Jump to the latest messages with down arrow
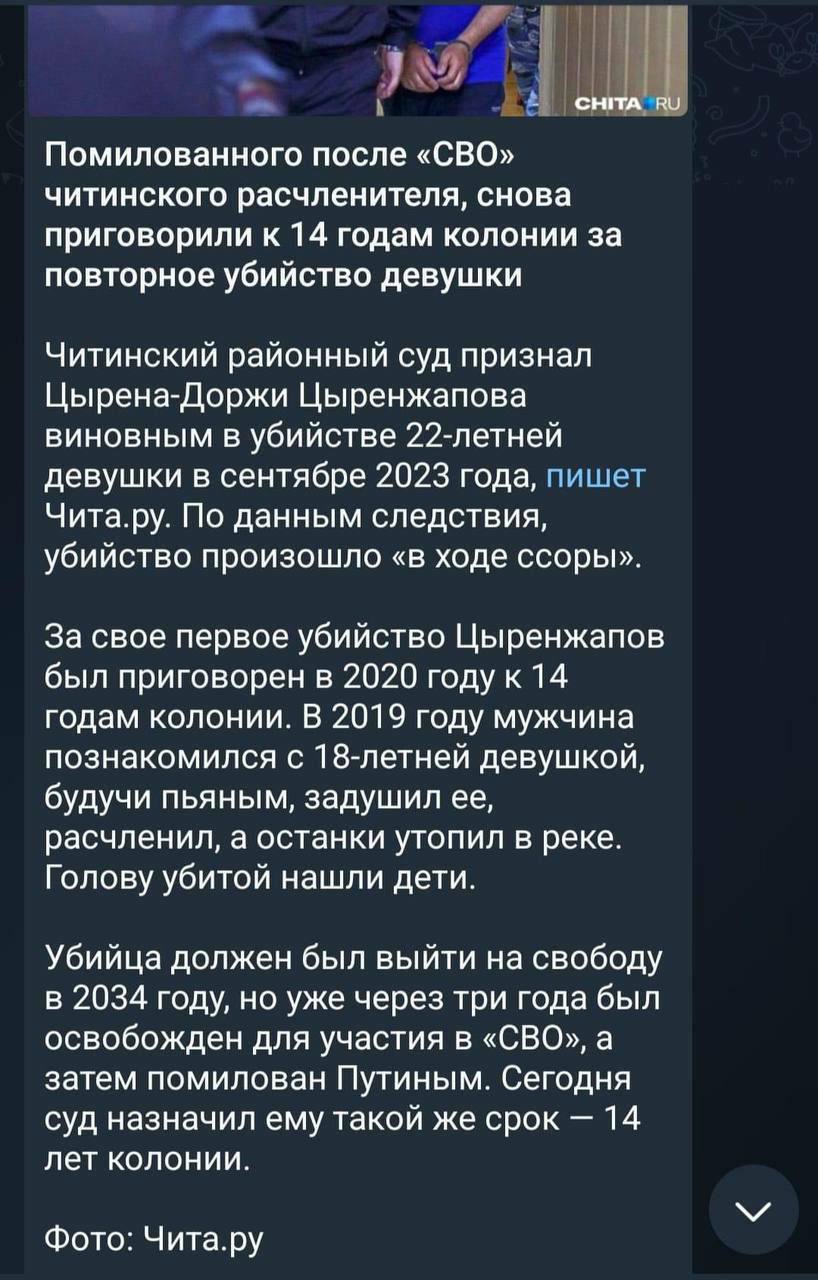818x1280 pixels. (x=754, y=1210)
